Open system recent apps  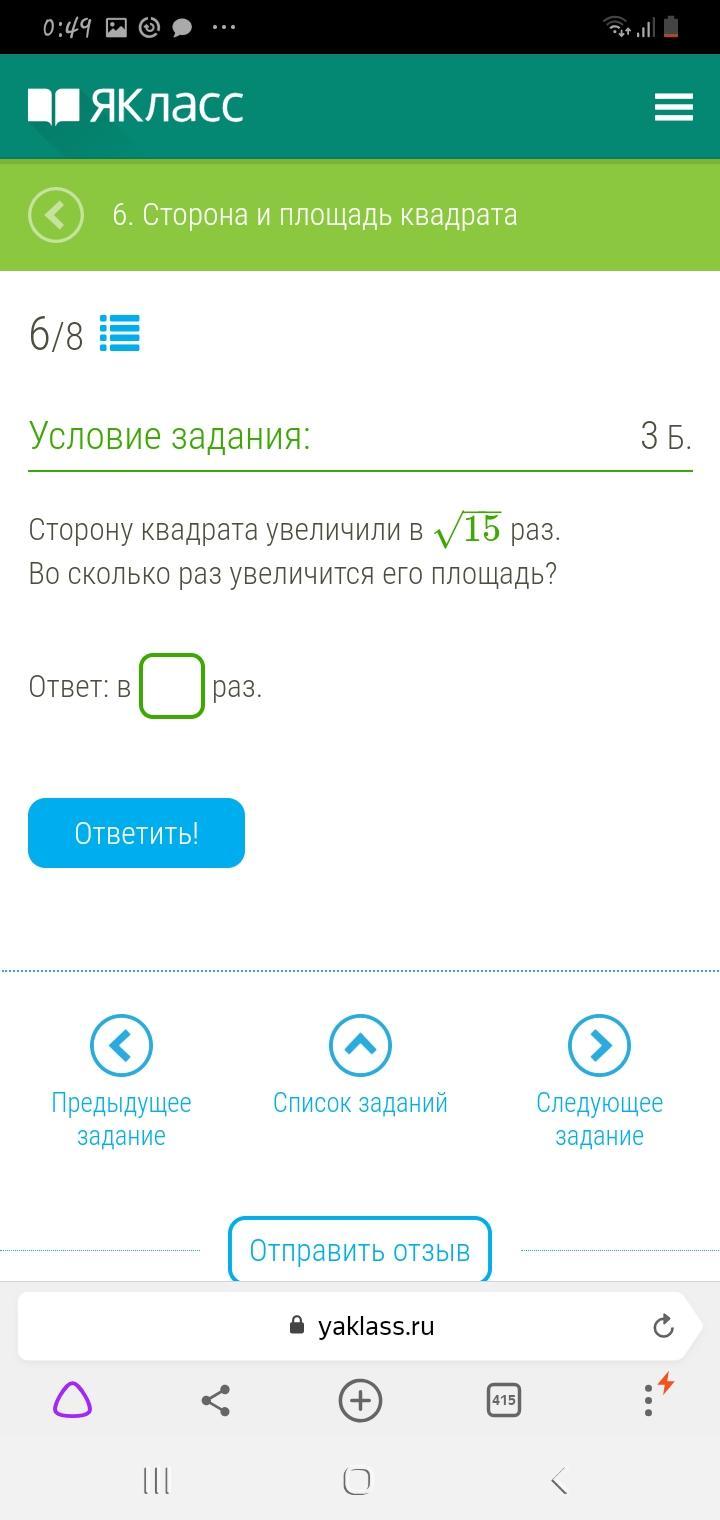(156, 1480)
